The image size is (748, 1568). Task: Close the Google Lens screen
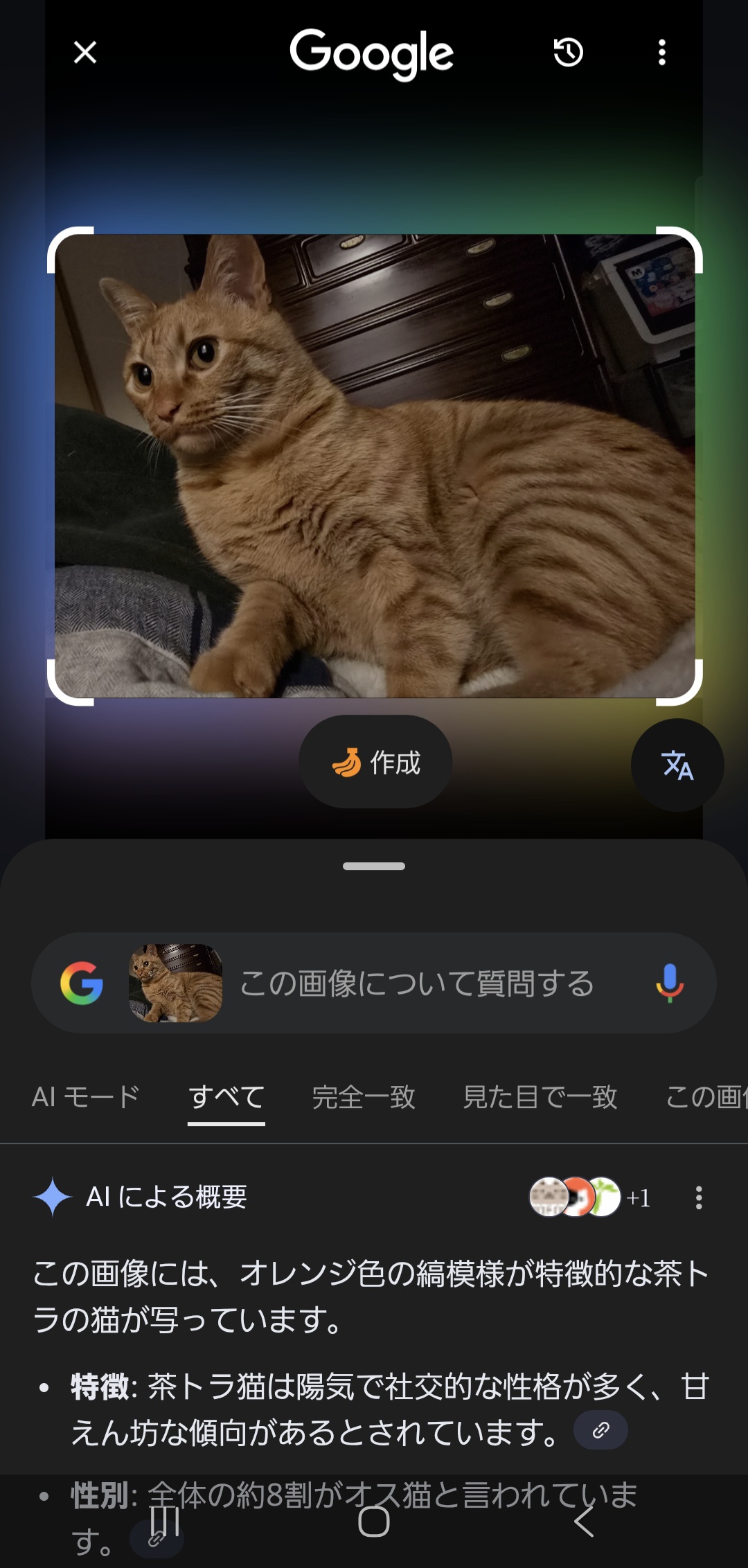click(85, 53)
